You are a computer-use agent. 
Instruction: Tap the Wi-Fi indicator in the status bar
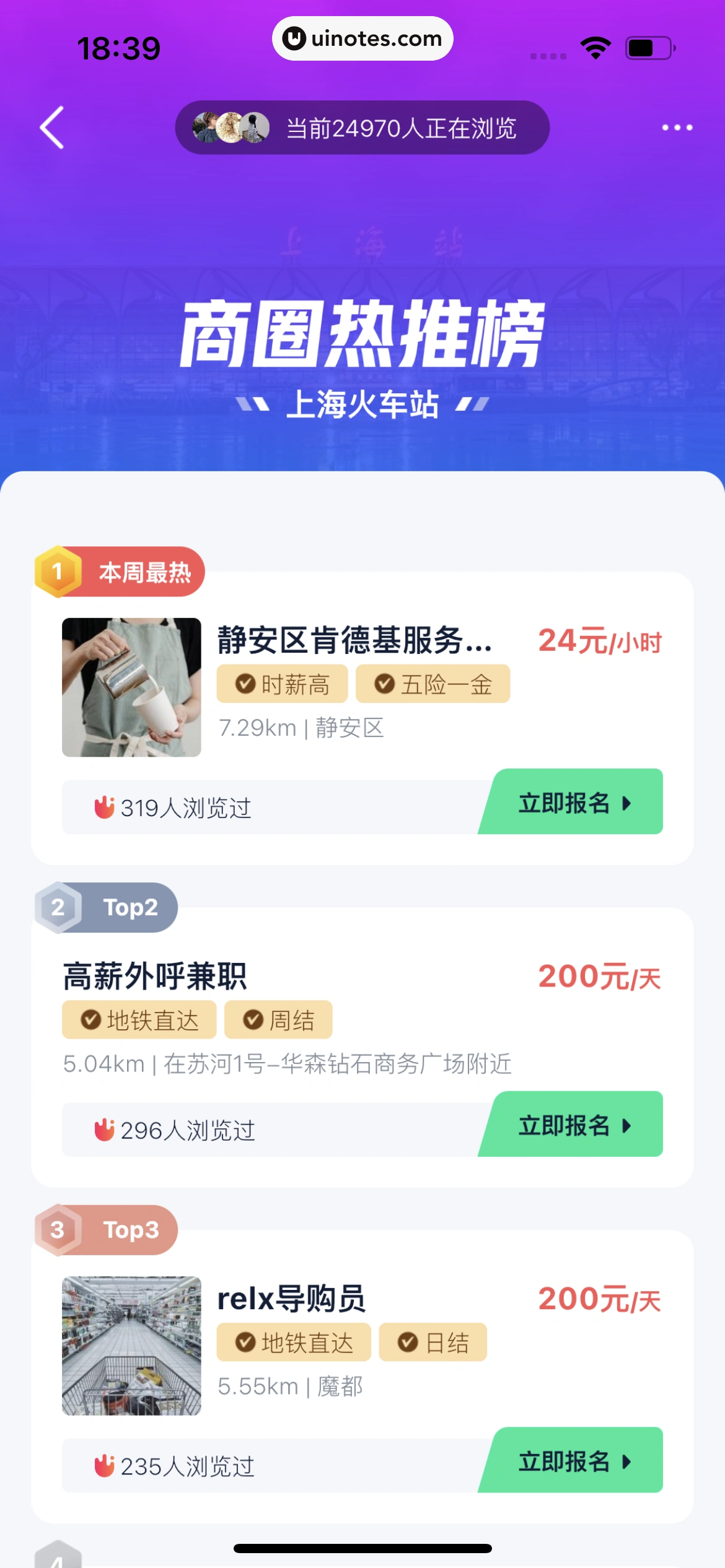point(594,47)
